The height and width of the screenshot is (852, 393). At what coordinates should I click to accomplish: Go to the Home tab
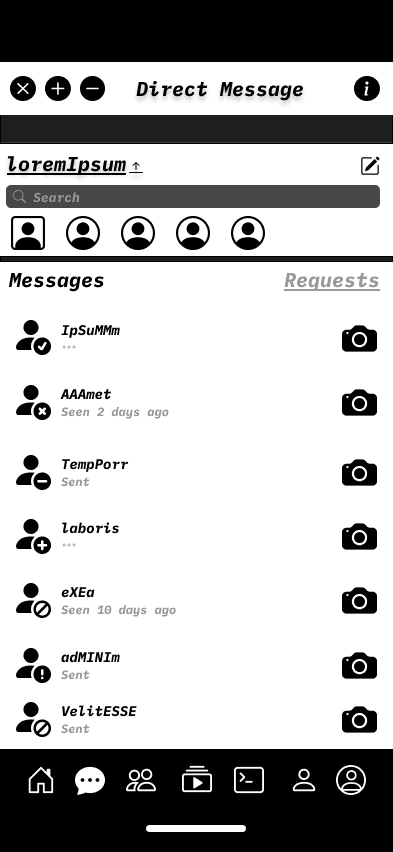pos(41,780)
